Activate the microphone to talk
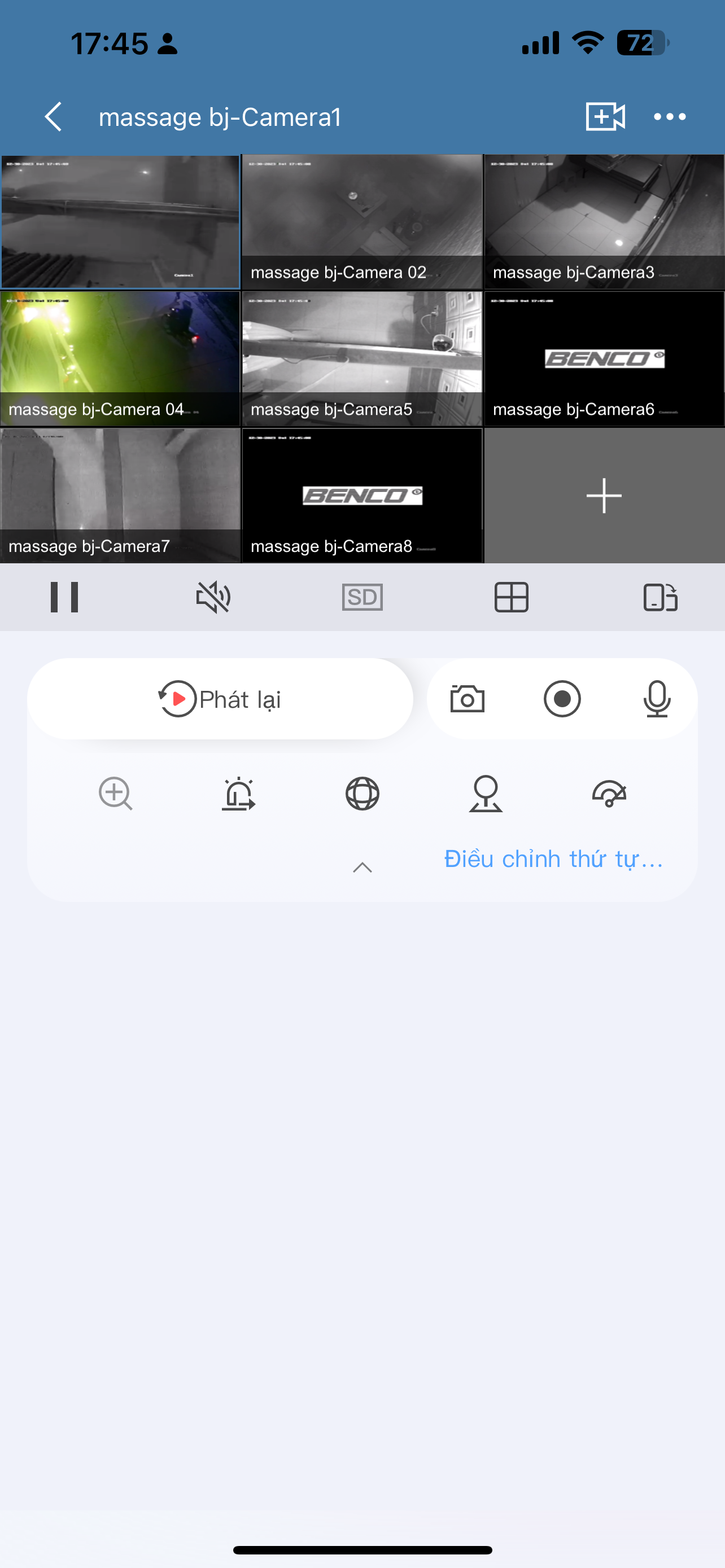This screenshot has width=725, height=1568. pos(657,699)
